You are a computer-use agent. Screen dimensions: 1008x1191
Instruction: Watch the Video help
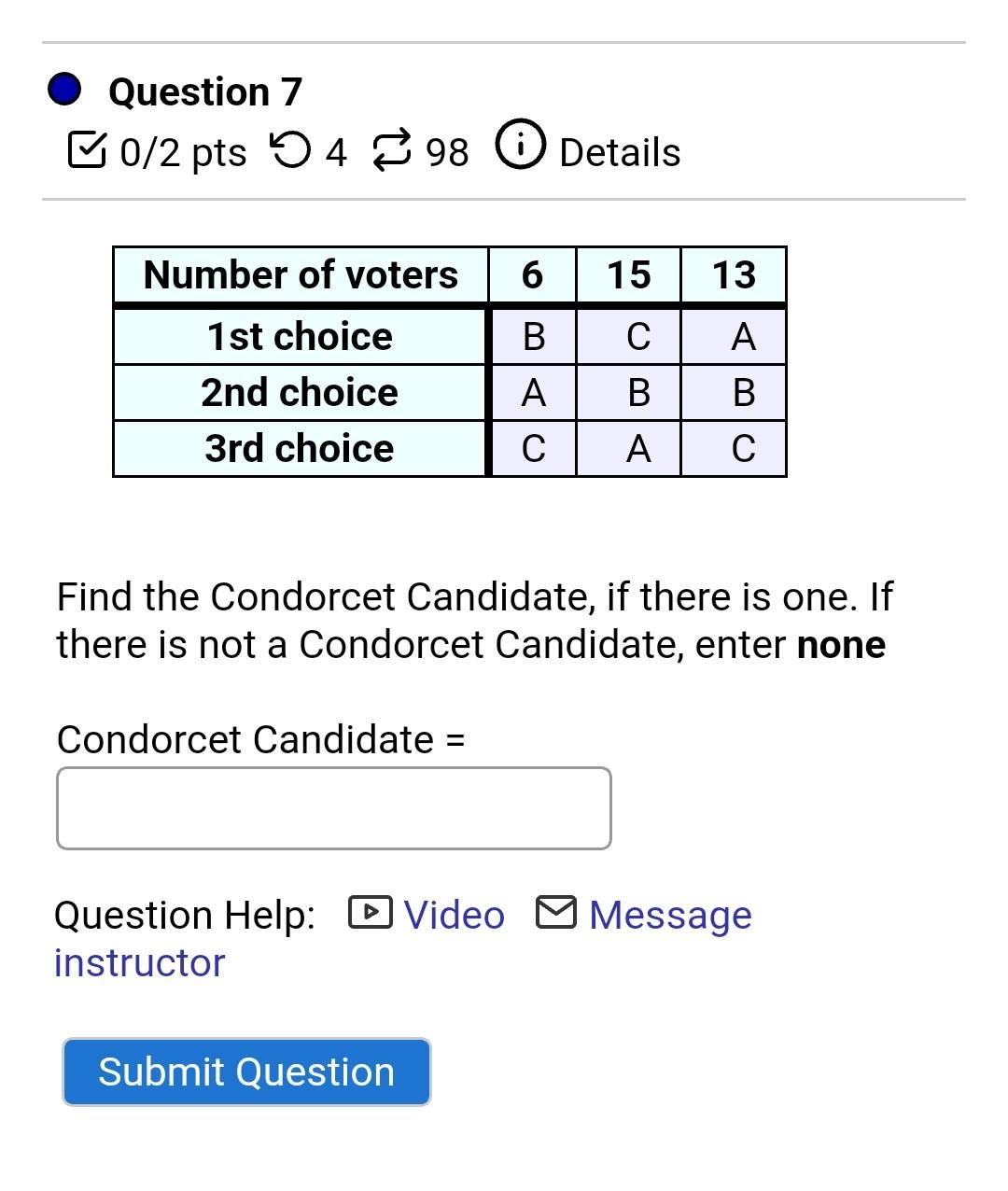pyautogui.click(x=427, y=915)
